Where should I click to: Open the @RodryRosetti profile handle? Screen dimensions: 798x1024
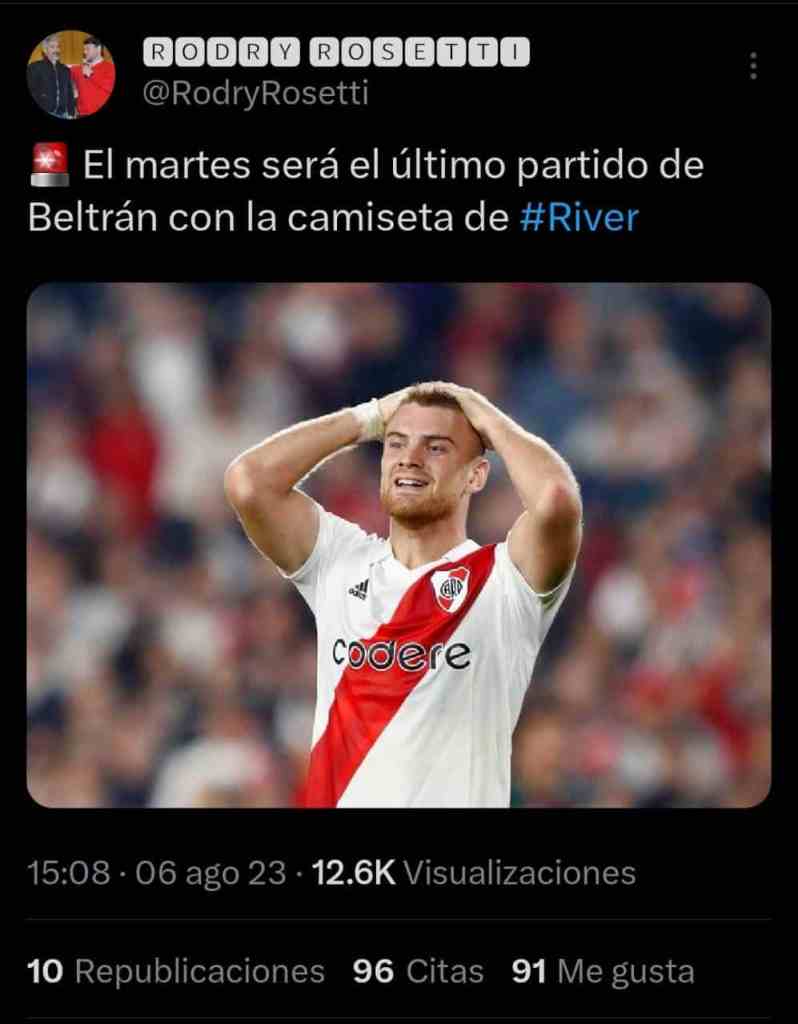(x=256, y=93)
